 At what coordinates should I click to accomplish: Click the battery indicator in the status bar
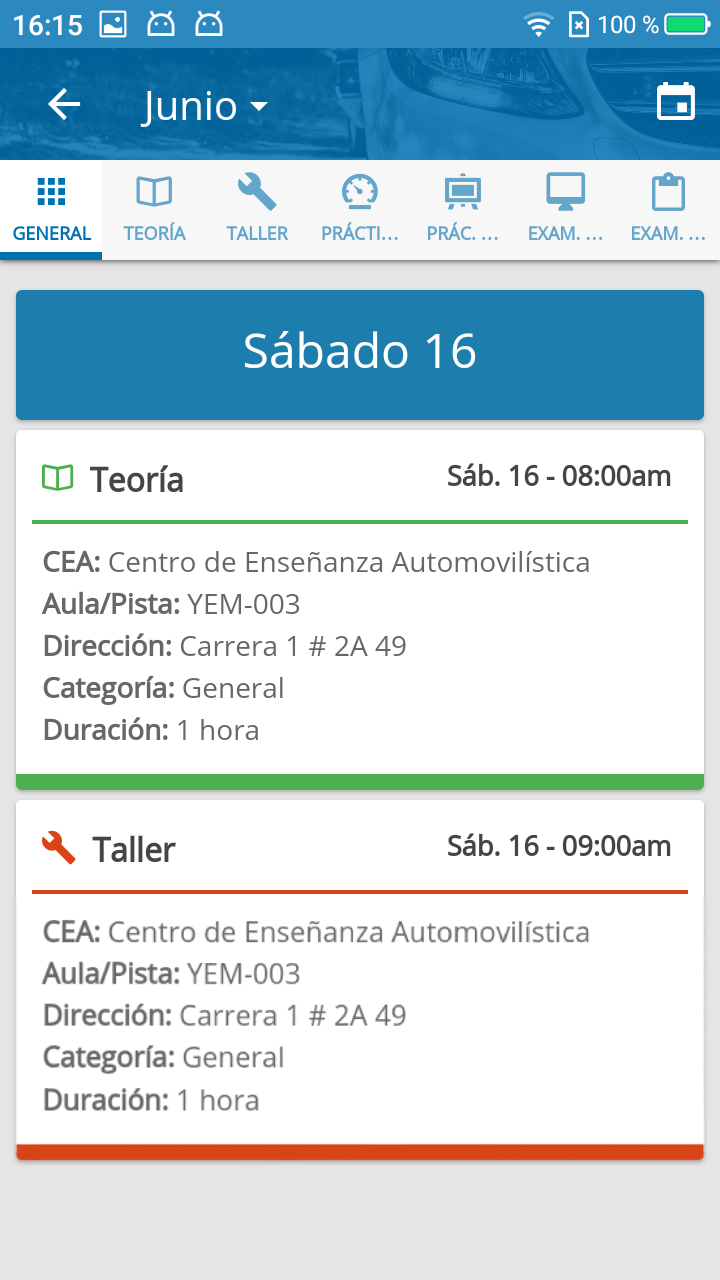click(x=692, y=24)
